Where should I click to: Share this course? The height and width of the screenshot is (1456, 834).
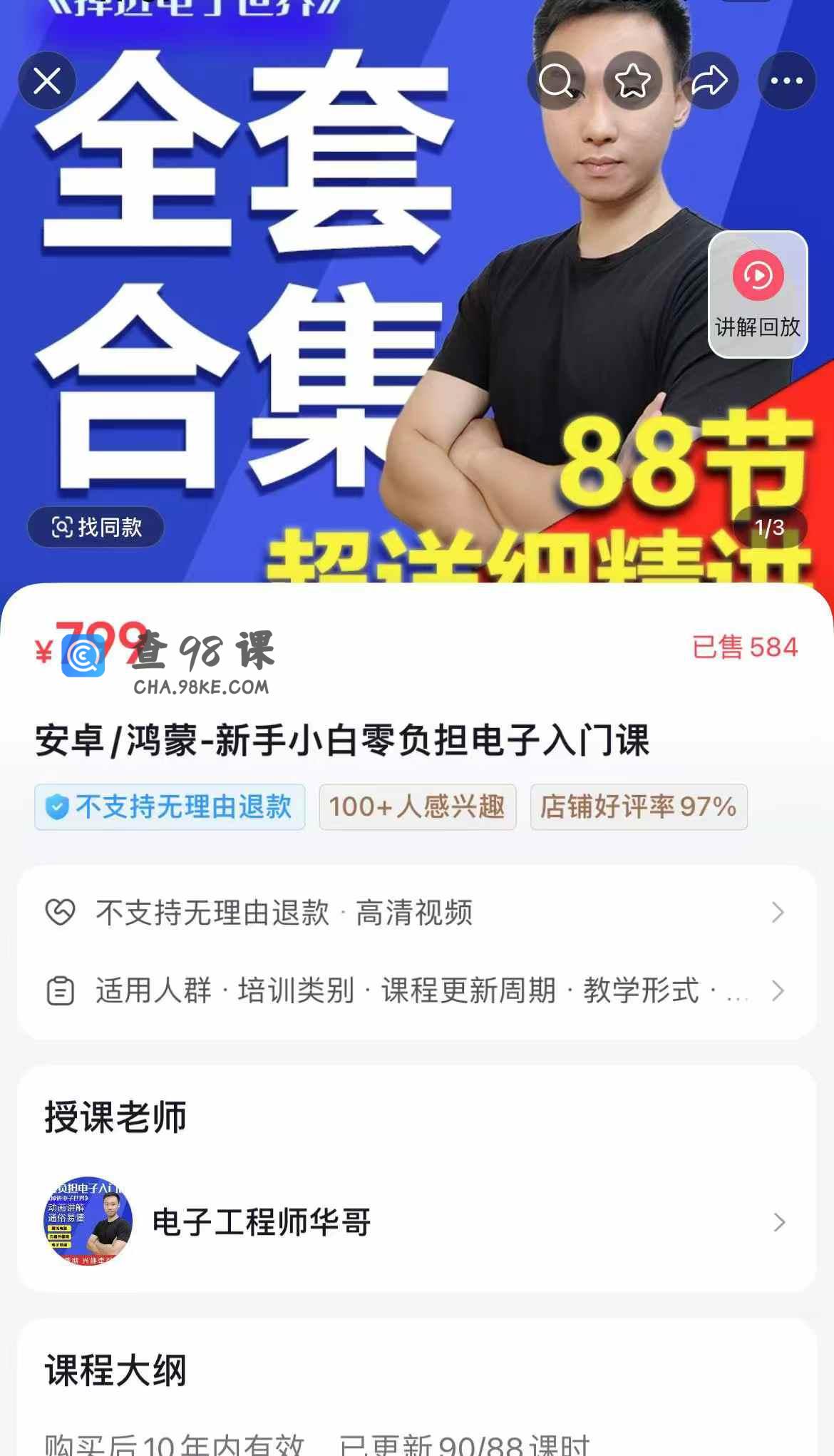point(709,81)
